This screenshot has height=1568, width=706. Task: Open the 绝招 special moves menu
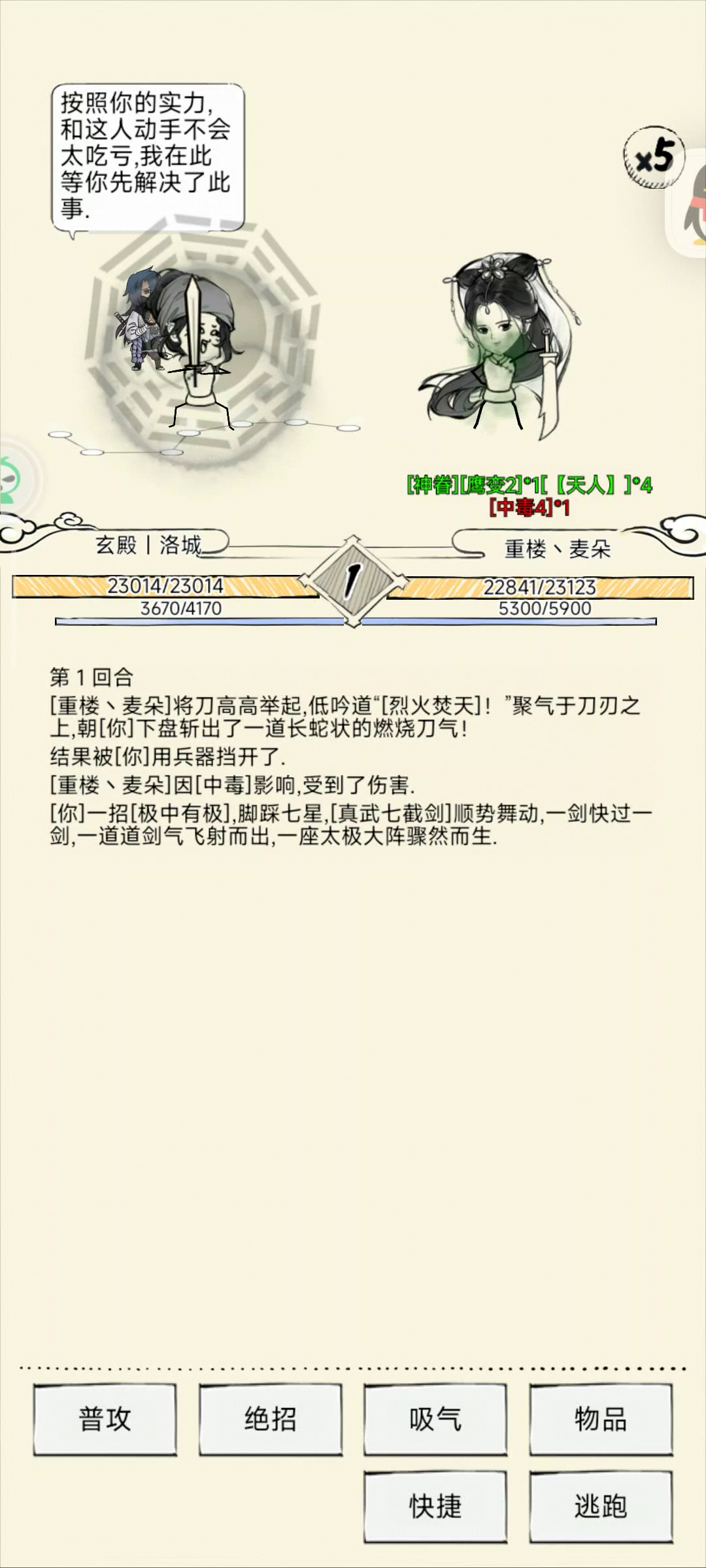(x=271, y=1419)
